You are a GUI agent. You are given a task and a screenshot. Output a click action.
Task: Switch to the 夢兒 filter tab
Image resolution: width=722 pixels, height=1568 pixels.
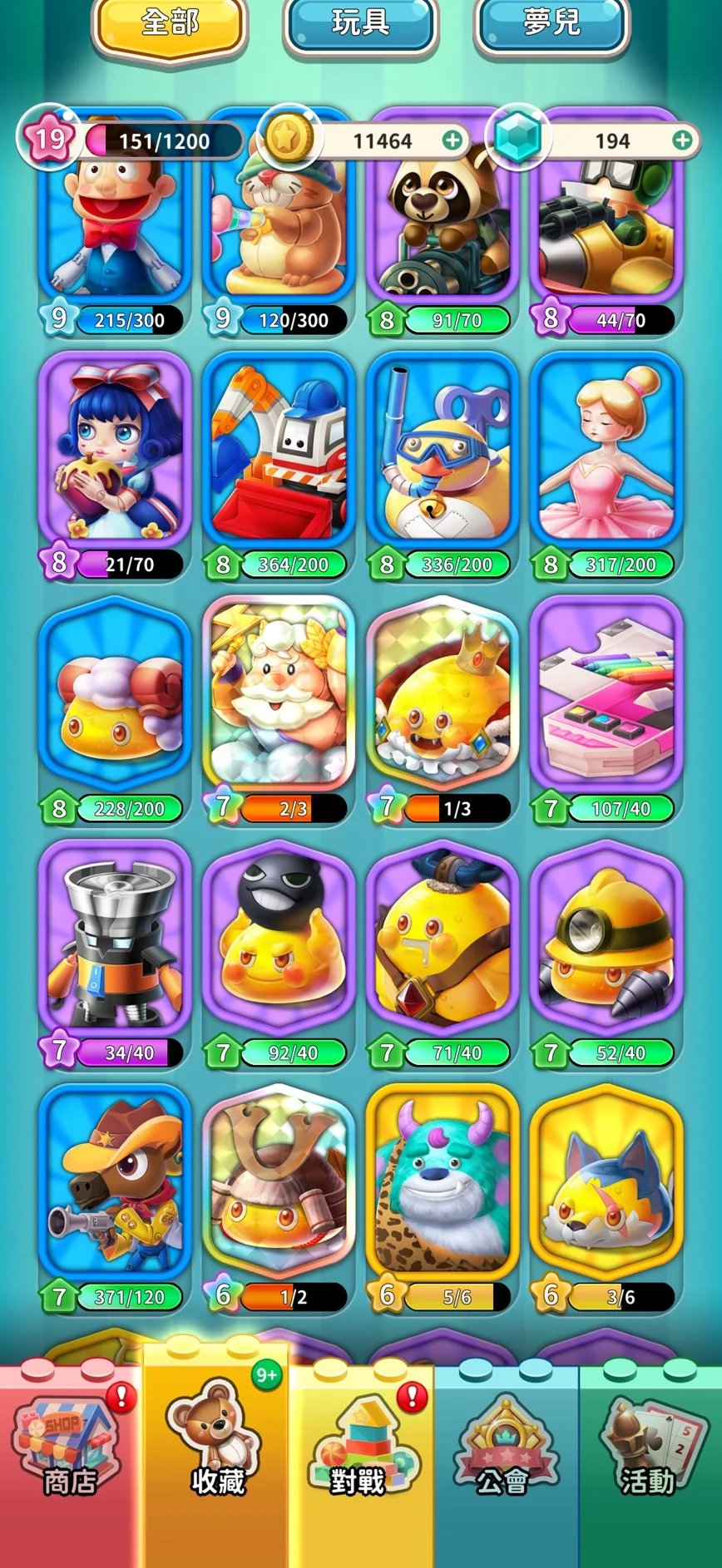551,23
